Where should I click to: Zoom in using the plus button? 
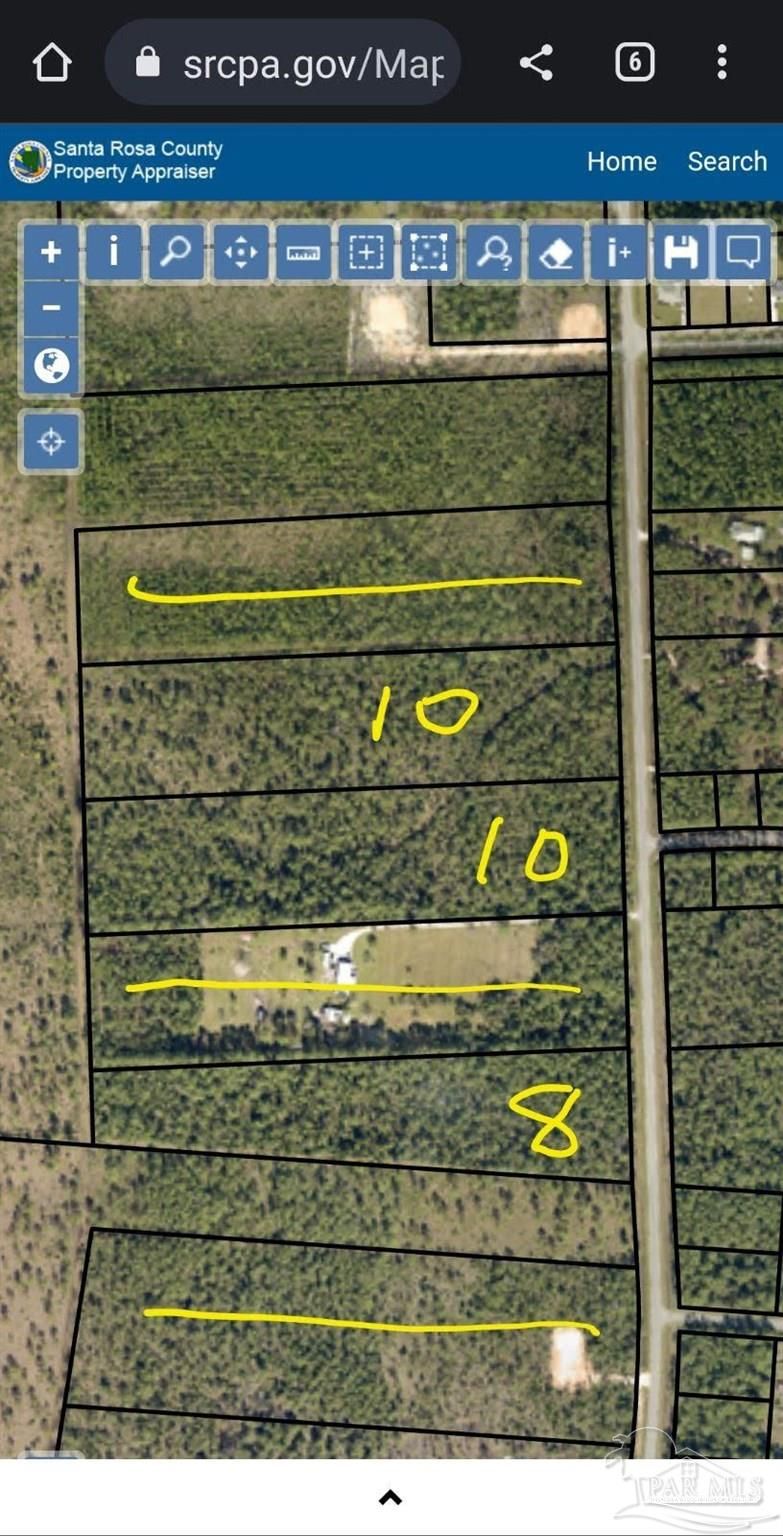pos(51,253)
